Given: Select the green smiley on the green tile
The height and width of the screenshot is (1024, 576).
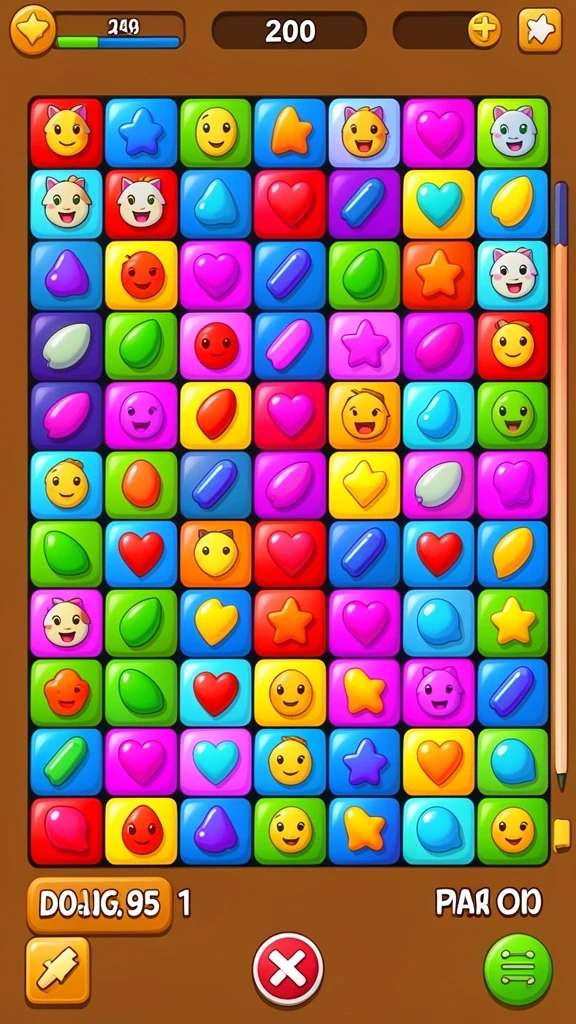Looking at the screenshot, I should click(513, 416).
